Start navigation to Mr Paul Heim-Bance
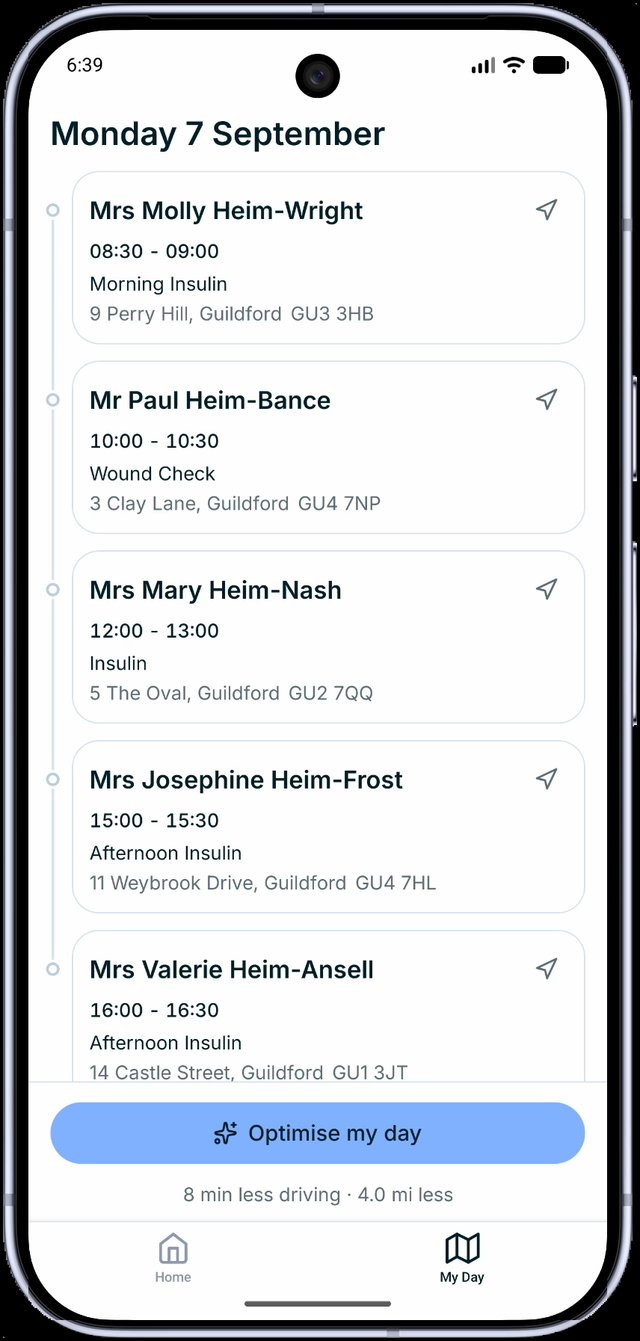640x1341 pixels. click(x=546, y=399)
